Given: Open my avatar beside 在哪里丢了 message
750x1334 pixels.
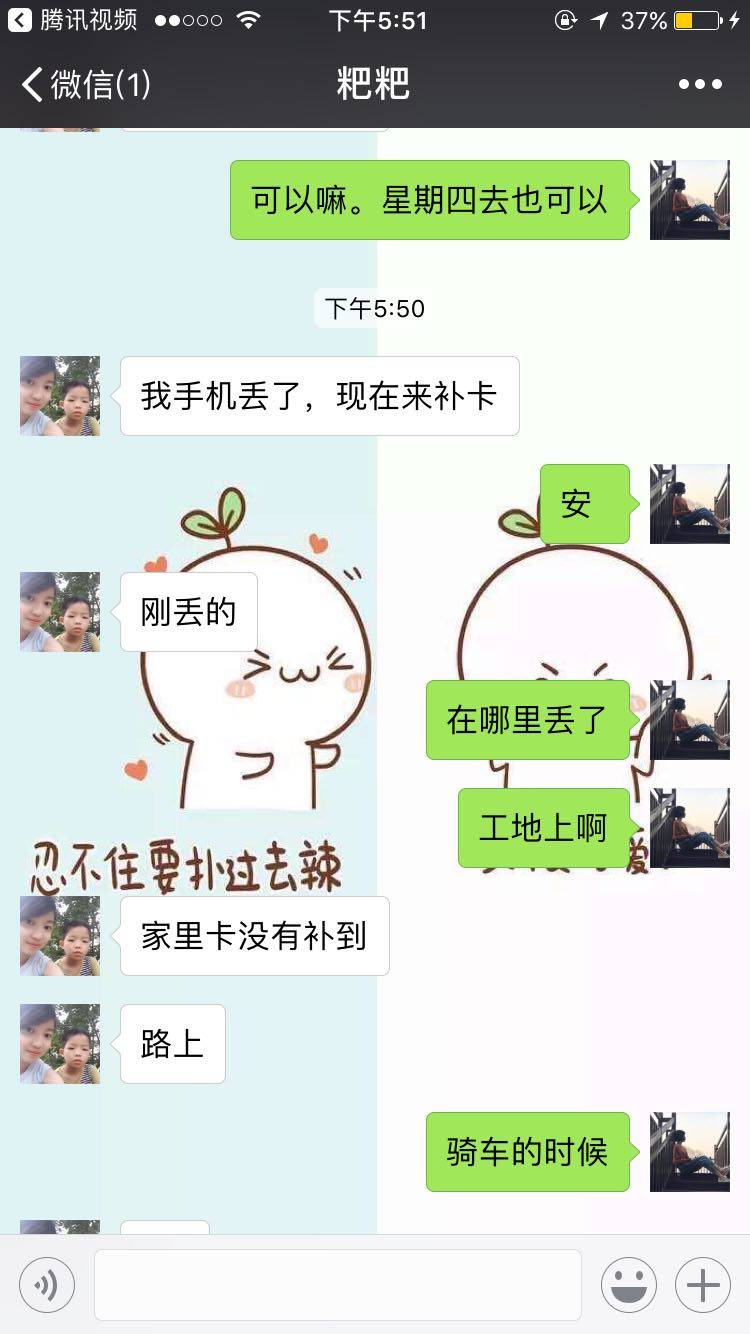Looking at the screenshot, I should pos(690,720).
